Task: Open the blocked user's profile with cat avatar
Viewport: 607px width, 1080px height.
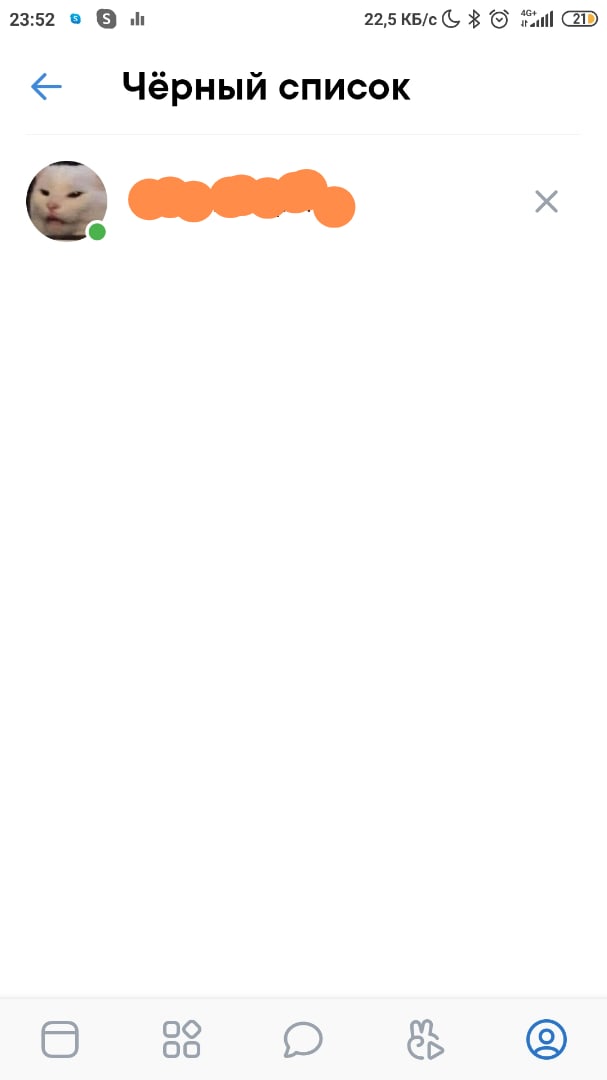Action: pos(66,201)
